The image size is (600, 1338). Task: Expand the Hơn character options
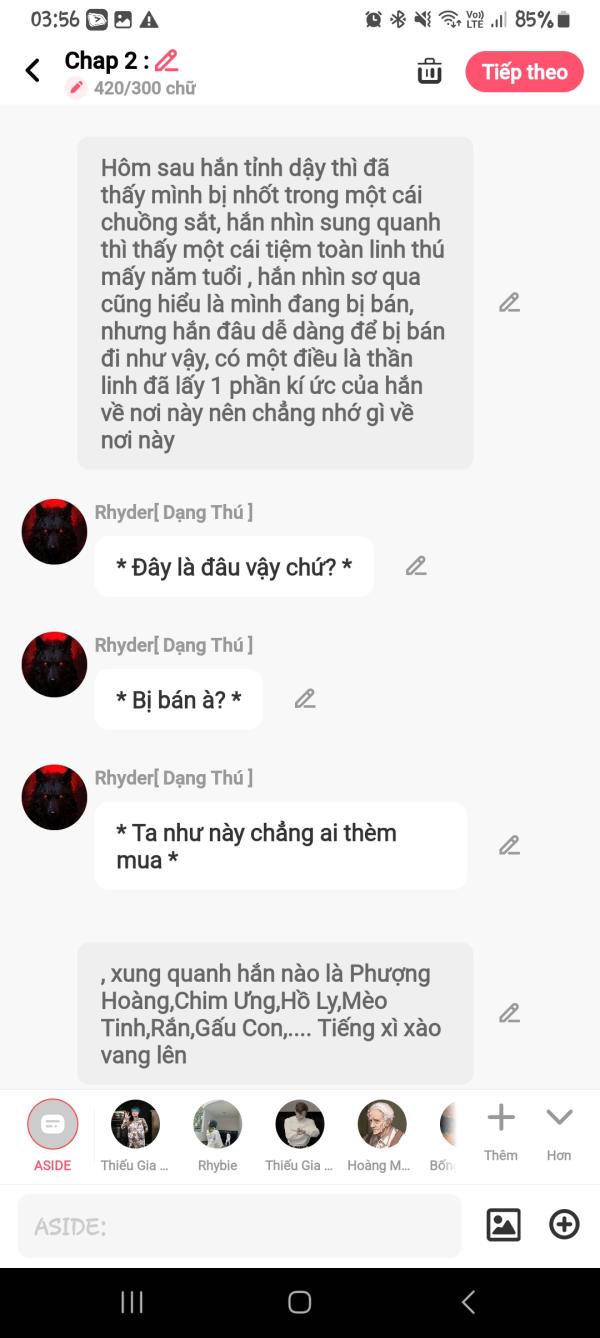(559, 1133)
